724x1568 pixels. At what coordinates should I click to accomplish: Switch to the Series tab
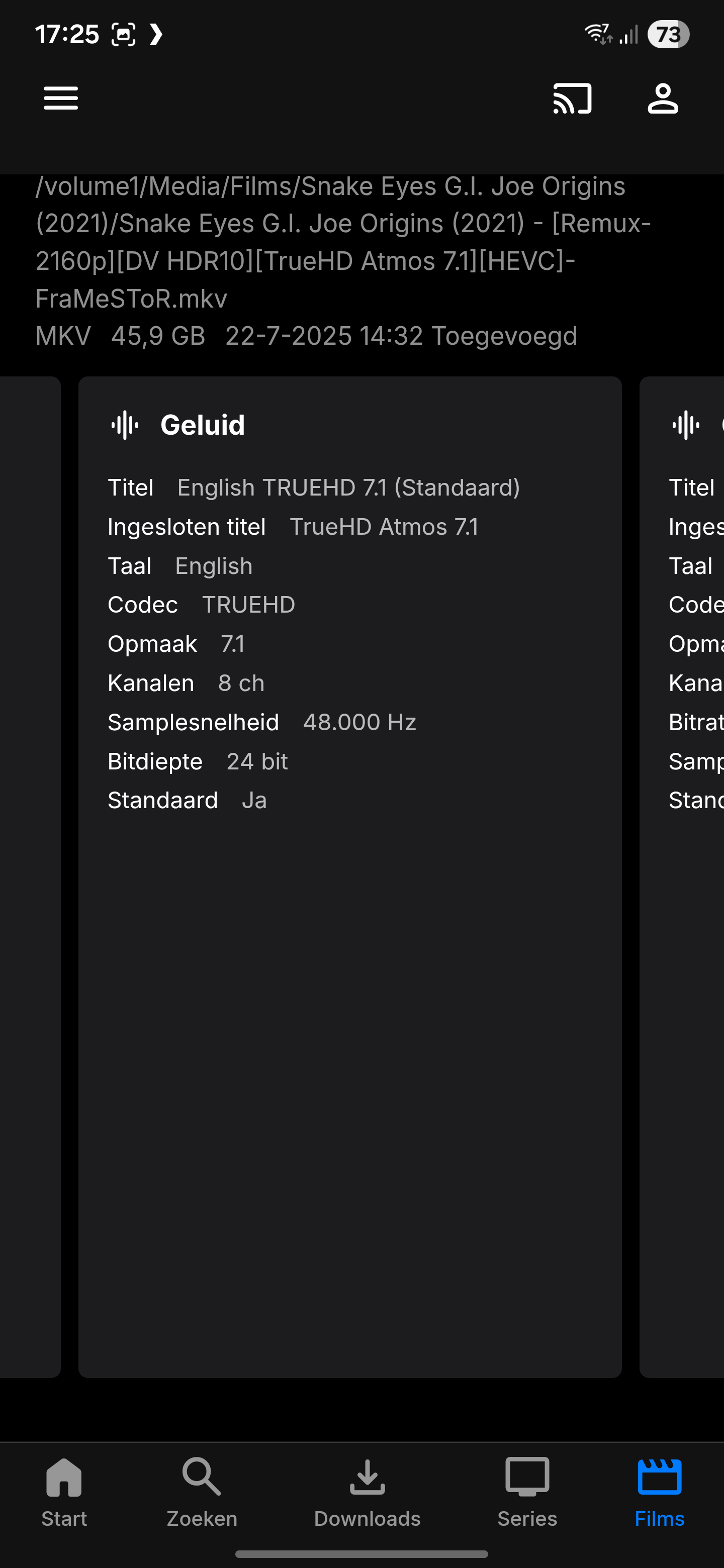pyautogui.click(x=527, y=1492)
